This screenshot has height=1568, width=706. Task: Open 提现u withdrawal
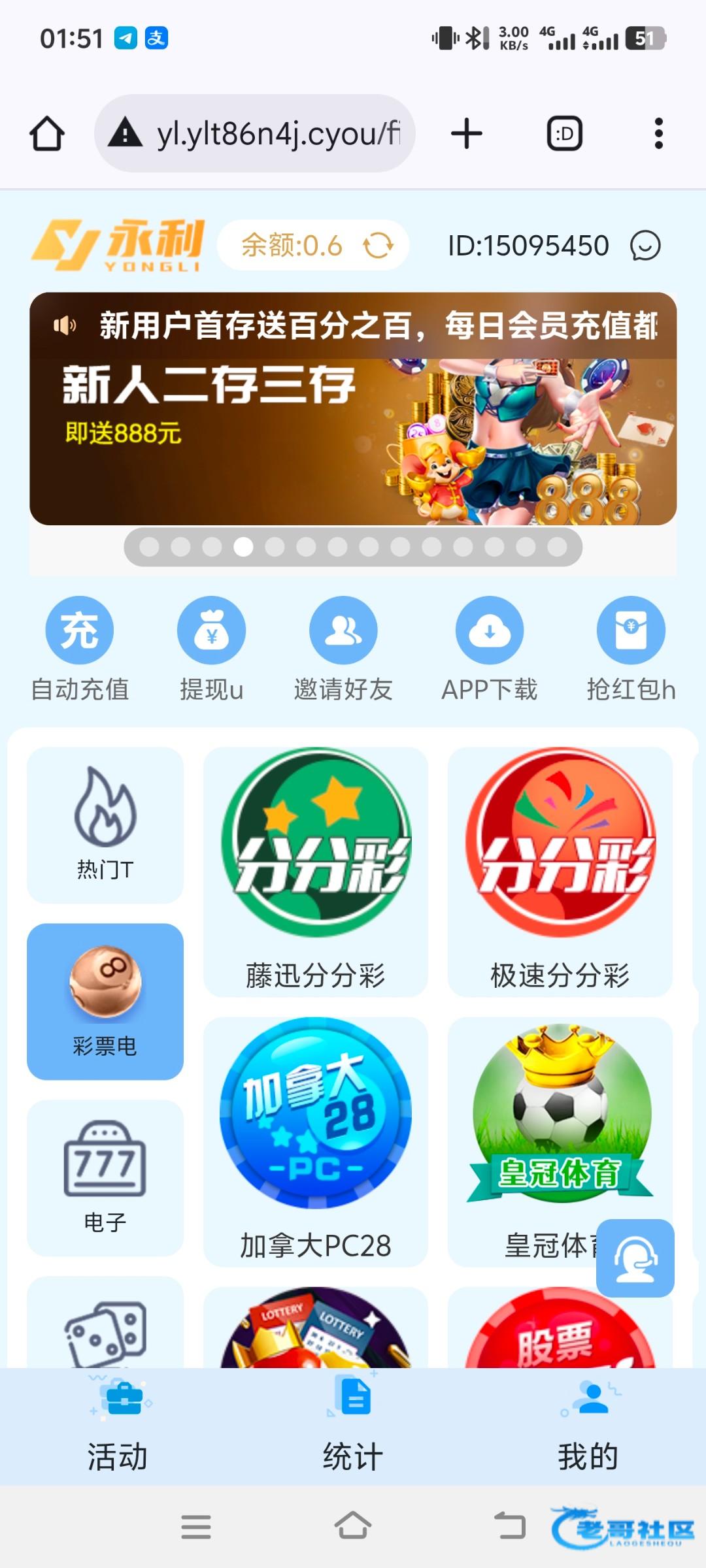[211, 647]
